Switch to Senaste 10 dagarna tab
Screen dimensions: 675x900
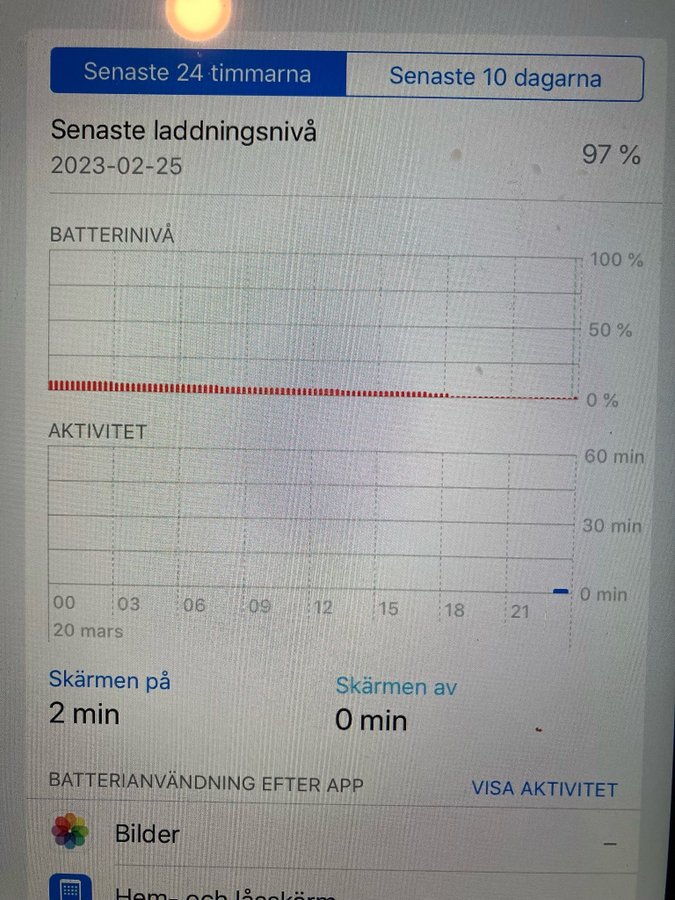(x=494, y=76)
